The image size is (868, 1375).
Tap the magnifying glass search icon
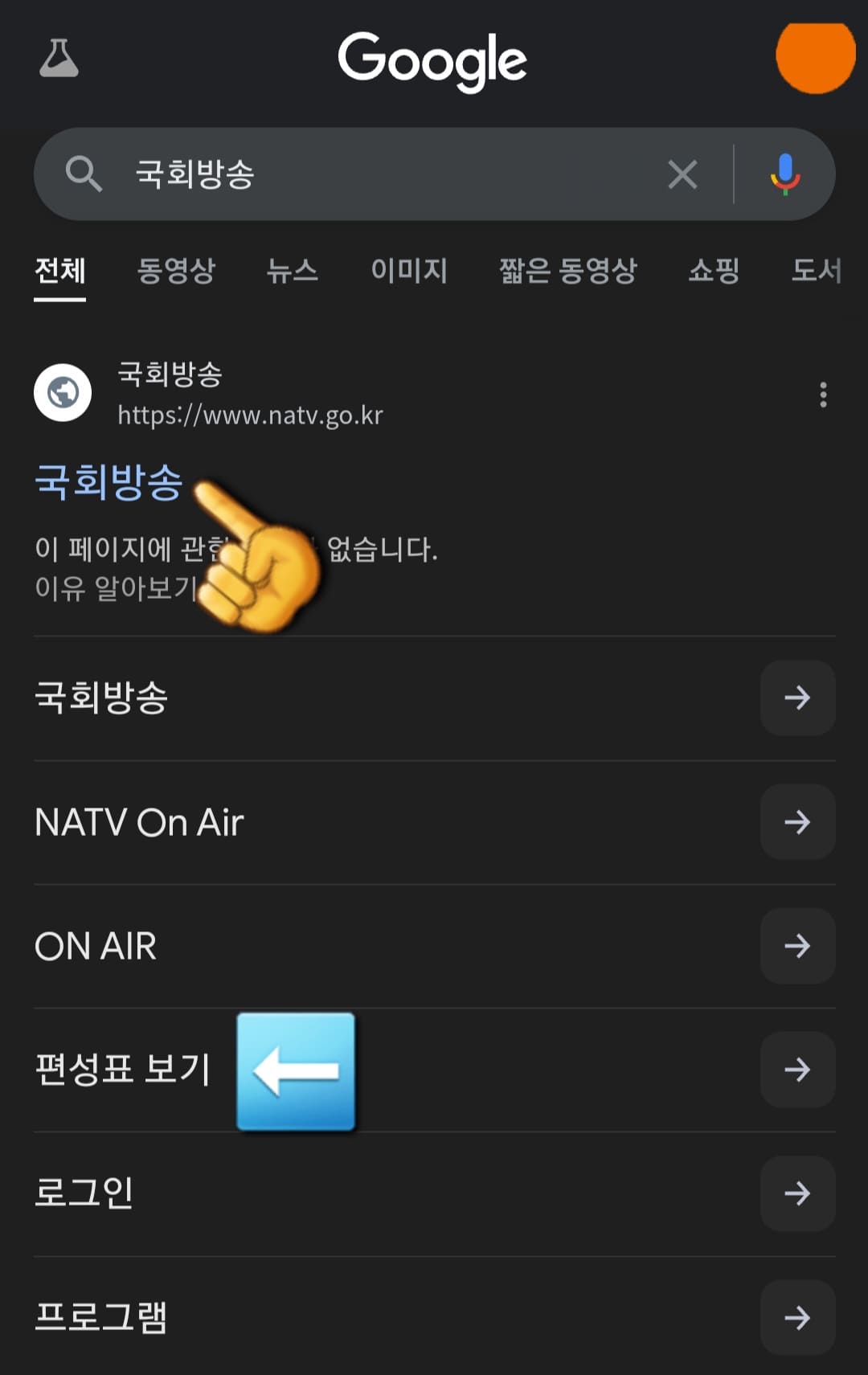point(84,174)
